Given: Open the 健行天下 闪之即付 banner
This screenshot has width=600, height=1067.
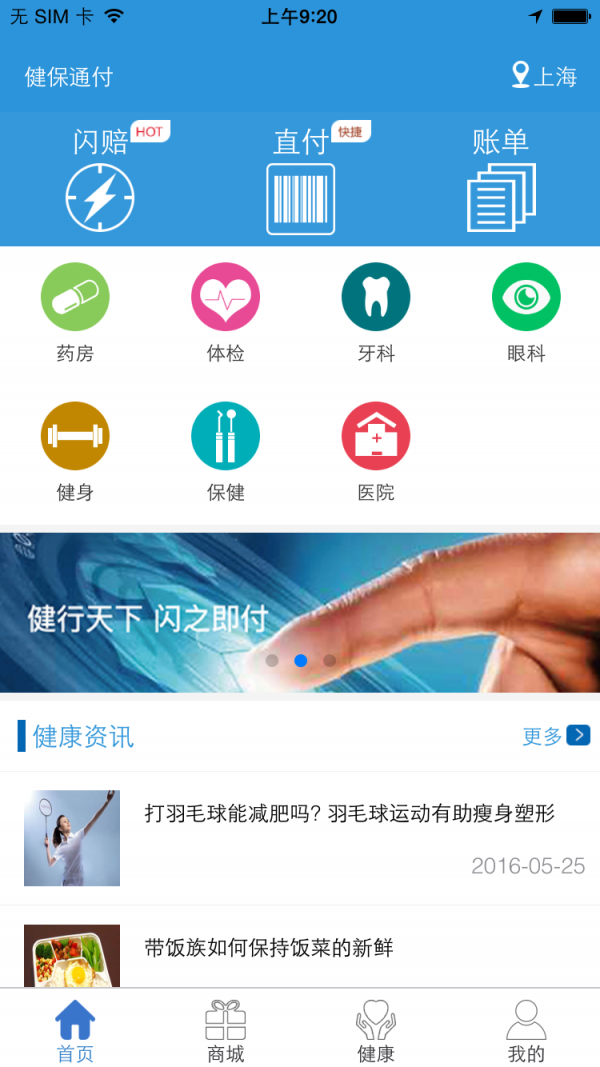Looking at the screenshot, I should click(x=300, y=612).
